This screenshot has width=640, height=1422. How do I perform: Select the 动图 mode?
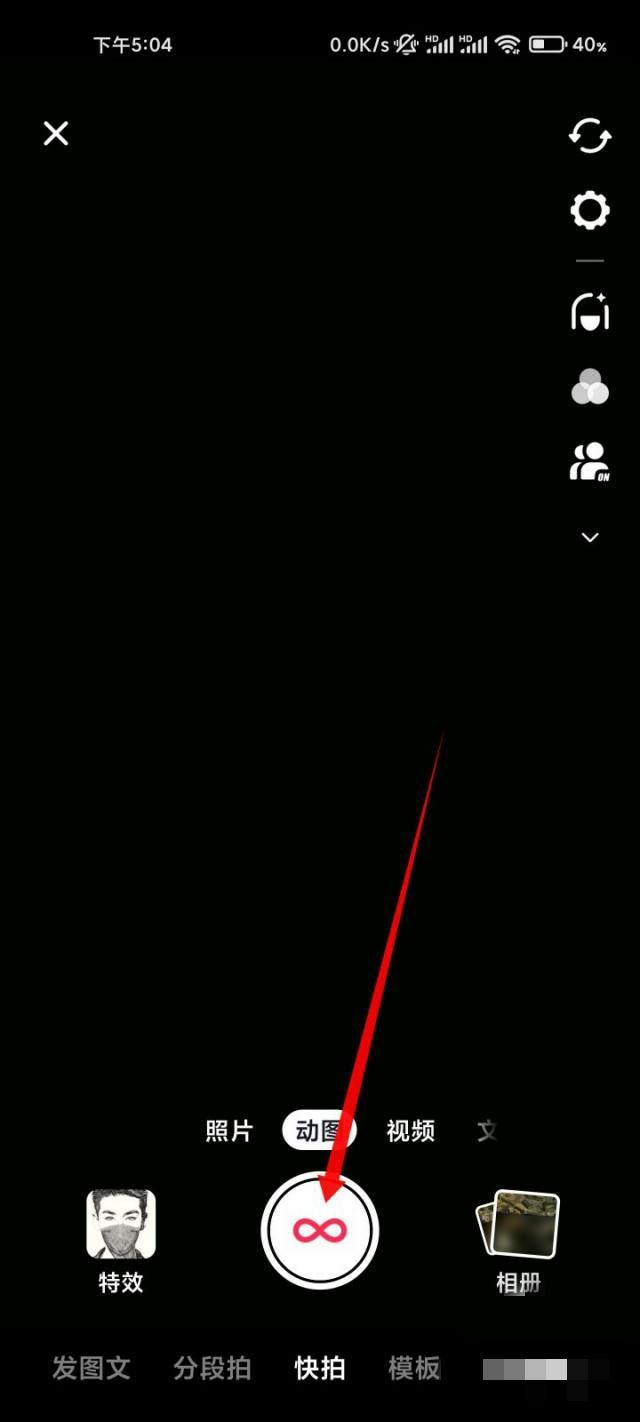click(319, 1131)
